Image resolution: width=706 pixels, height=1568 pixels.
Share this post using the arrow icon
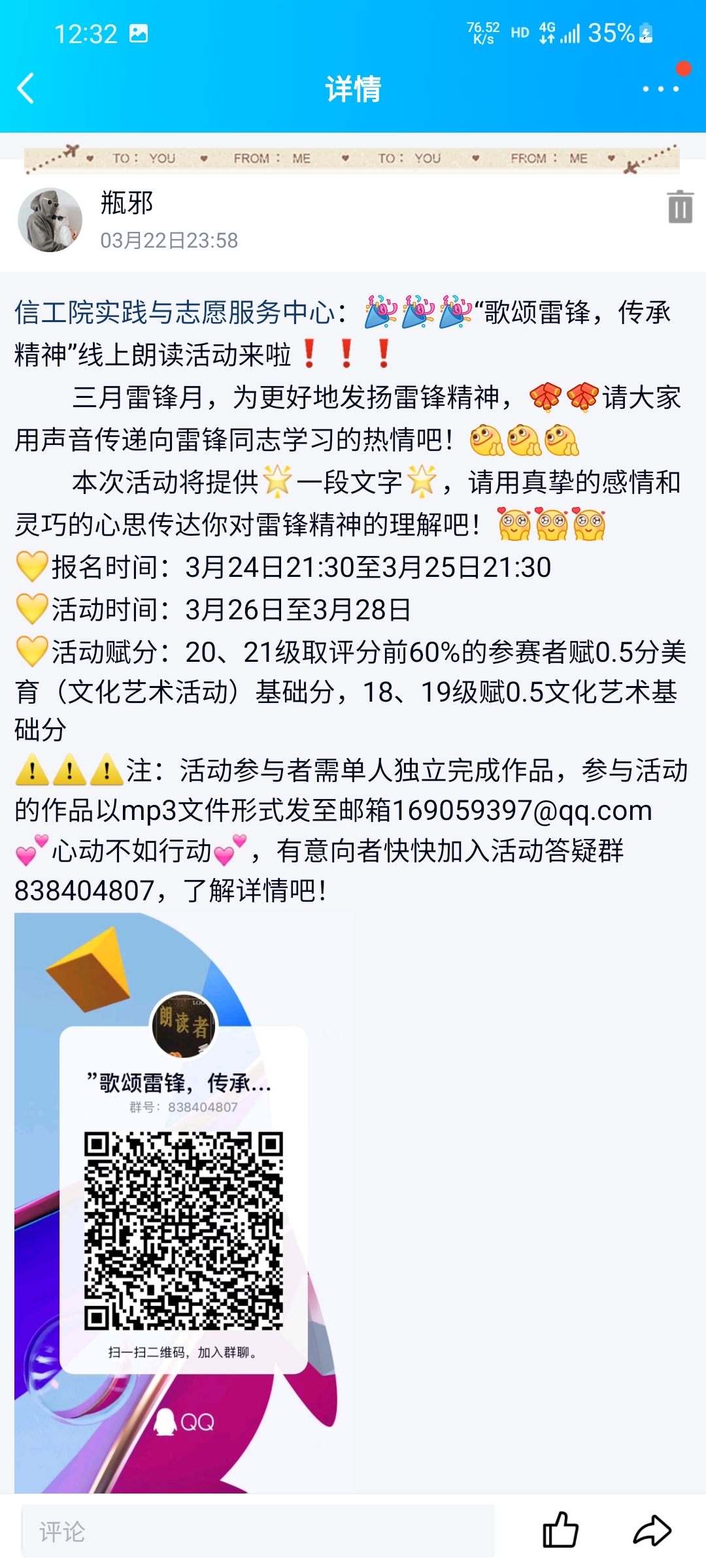coord(652,1530)
